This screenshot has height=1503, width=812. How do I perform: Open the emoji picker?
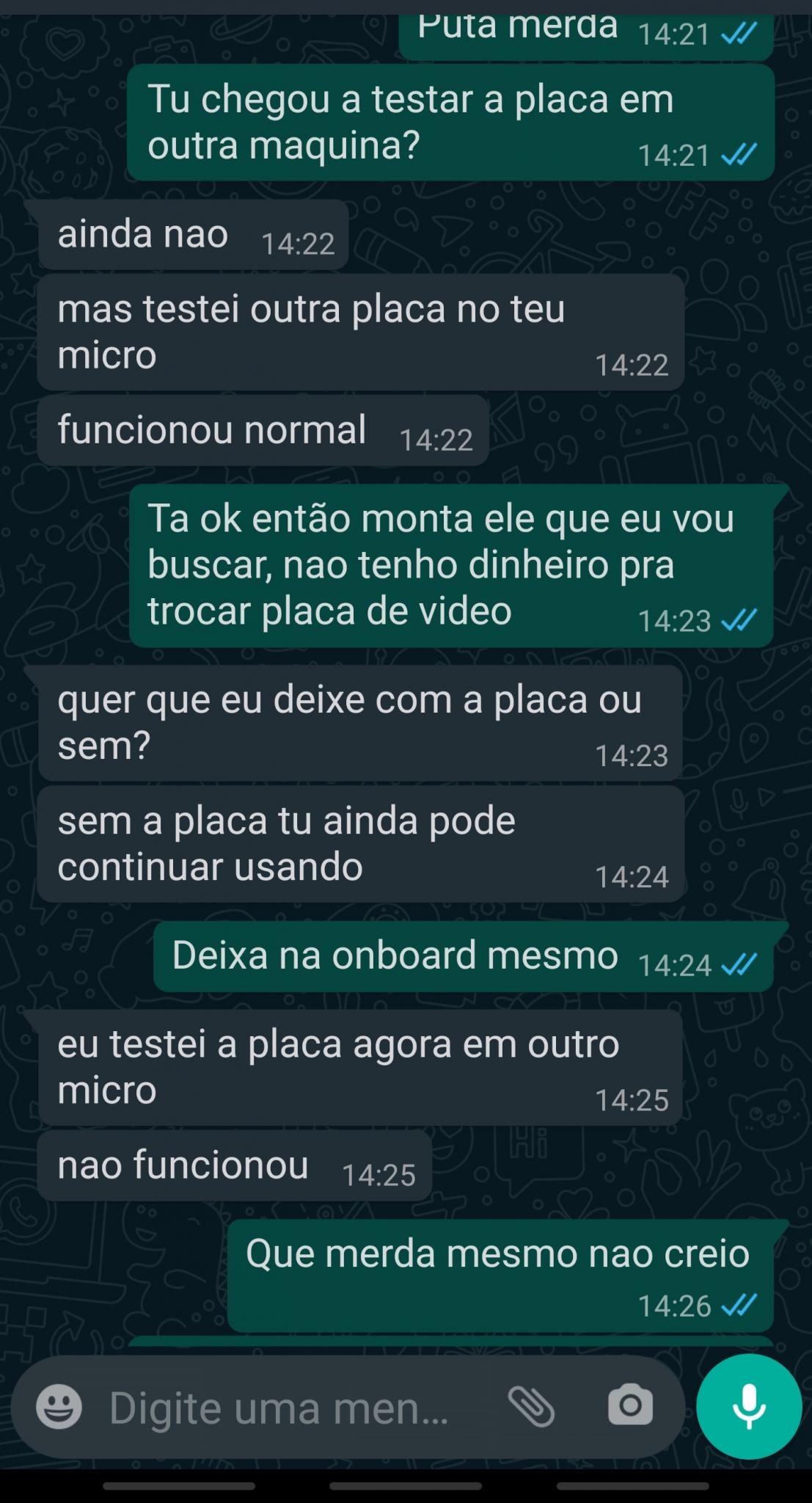59,1406
